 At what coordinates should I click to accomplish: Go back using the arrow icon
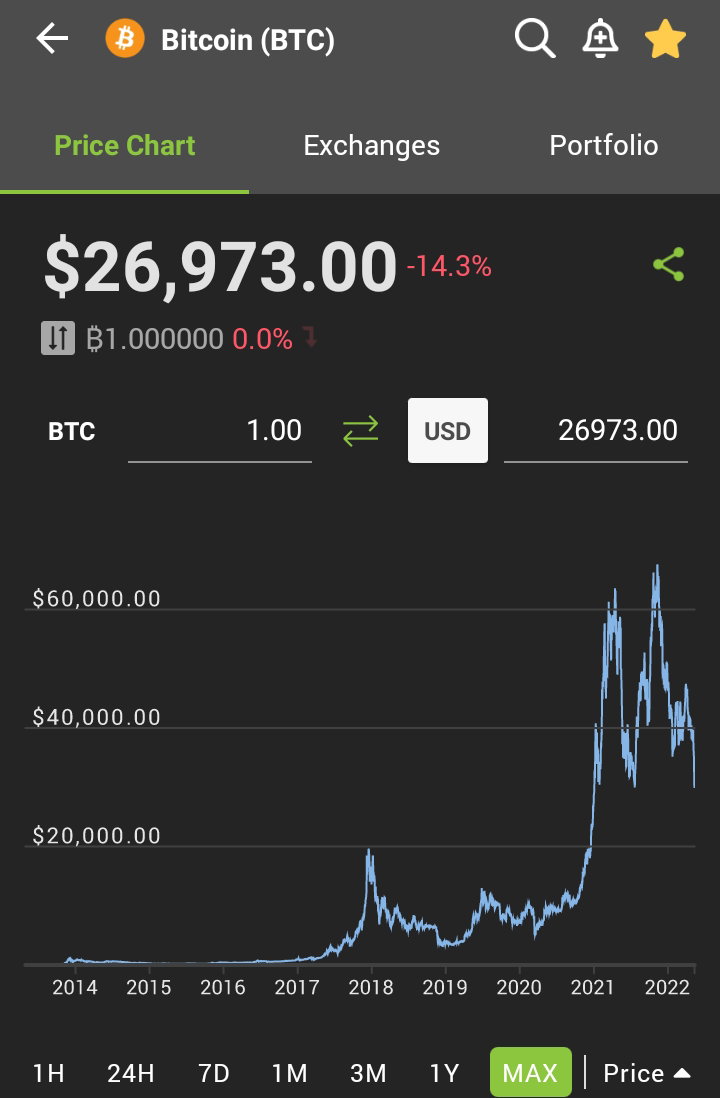(x=53, y=39)
